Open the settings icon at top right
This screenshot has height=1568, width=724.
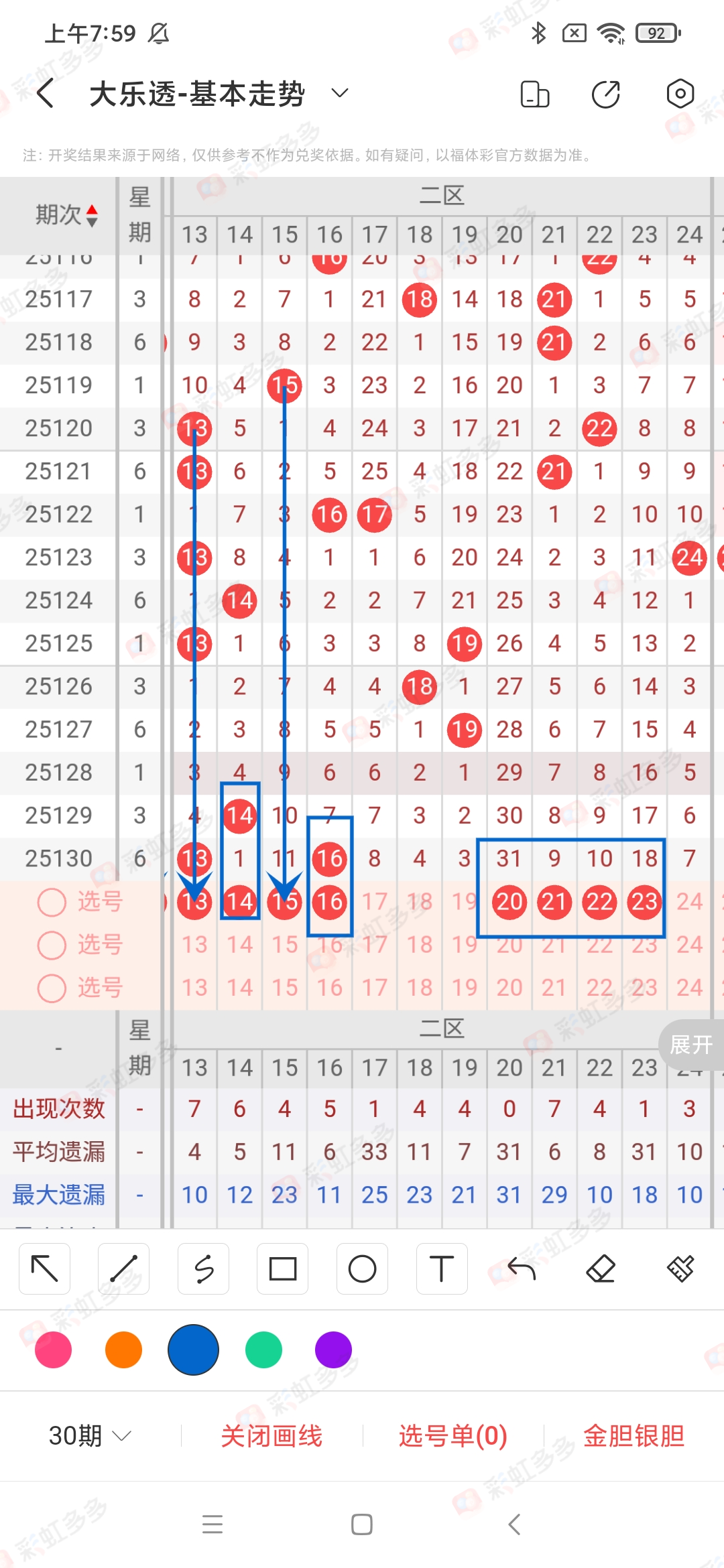point(680,94)
